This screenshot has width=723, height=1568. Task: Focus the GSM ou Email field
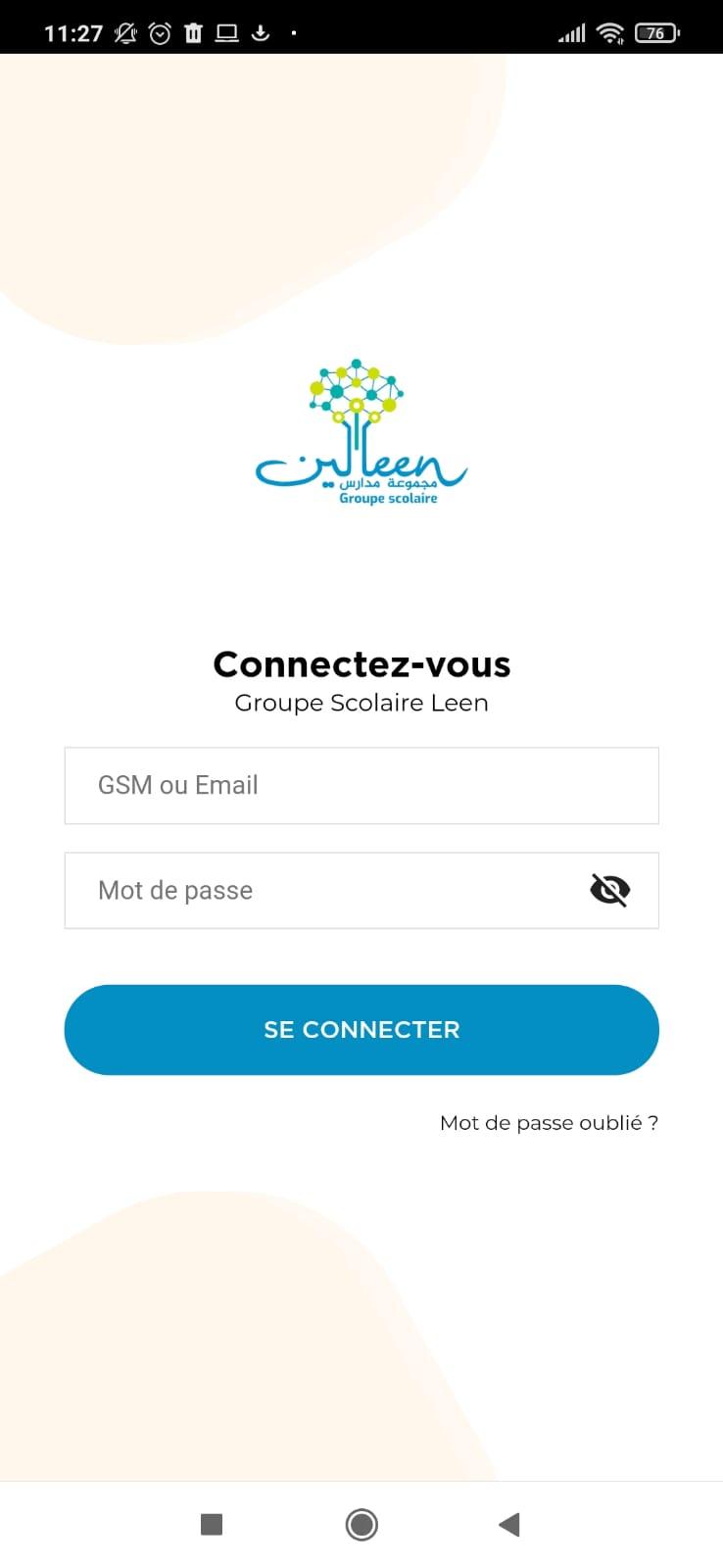point(361,785)
